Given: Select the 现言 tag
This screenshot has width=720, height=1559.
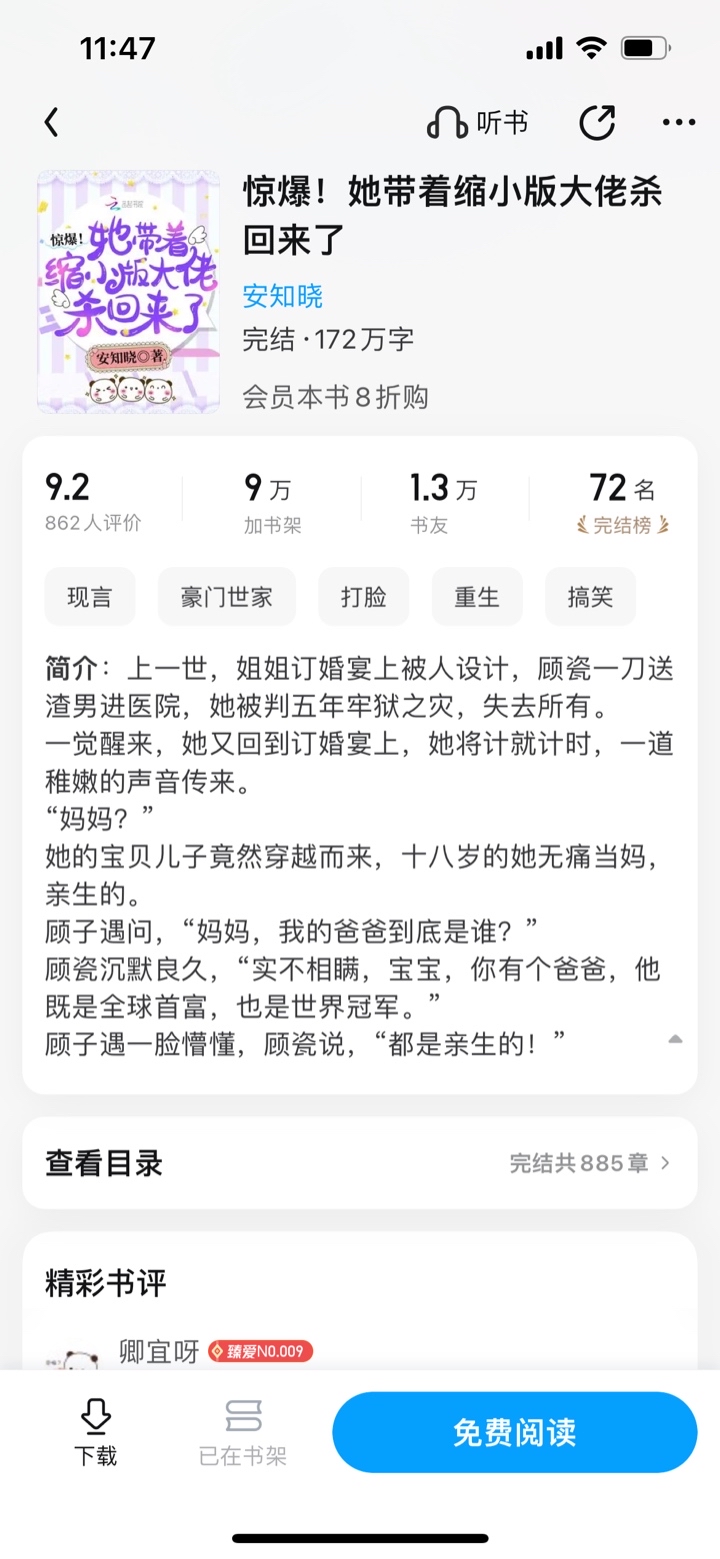Looking at the screenshot, I should [90, 598].
